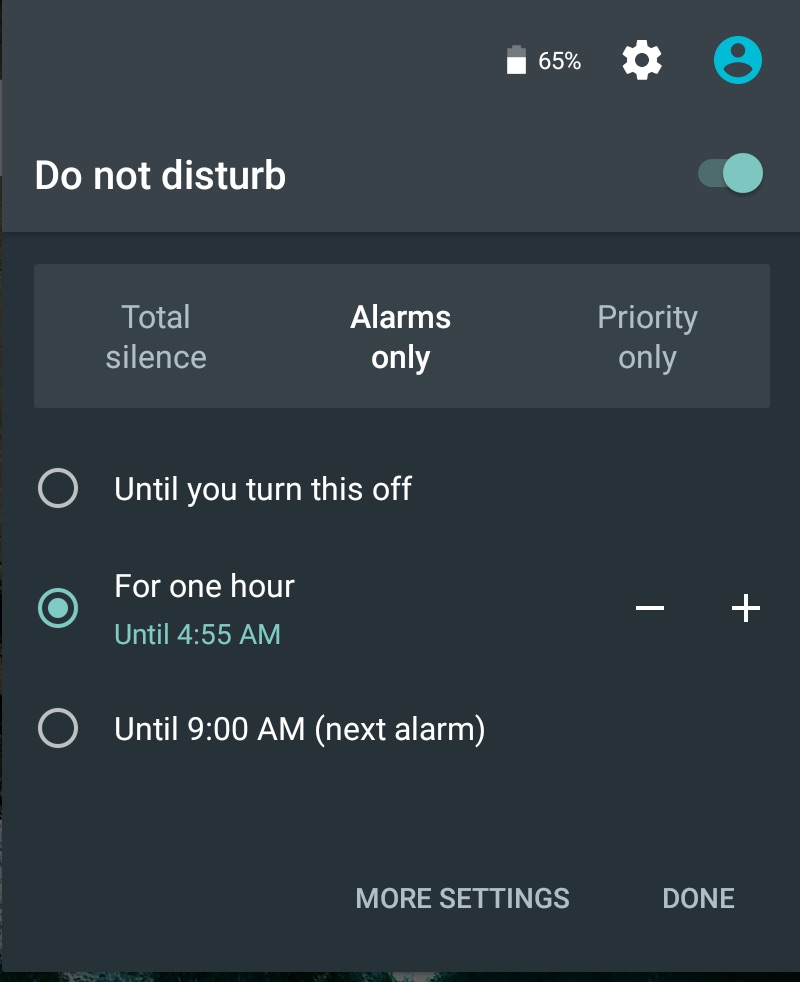This screenshot has height=982, width=800.
Task: Open MORE SETTINGS
Action: click(461, 898)
